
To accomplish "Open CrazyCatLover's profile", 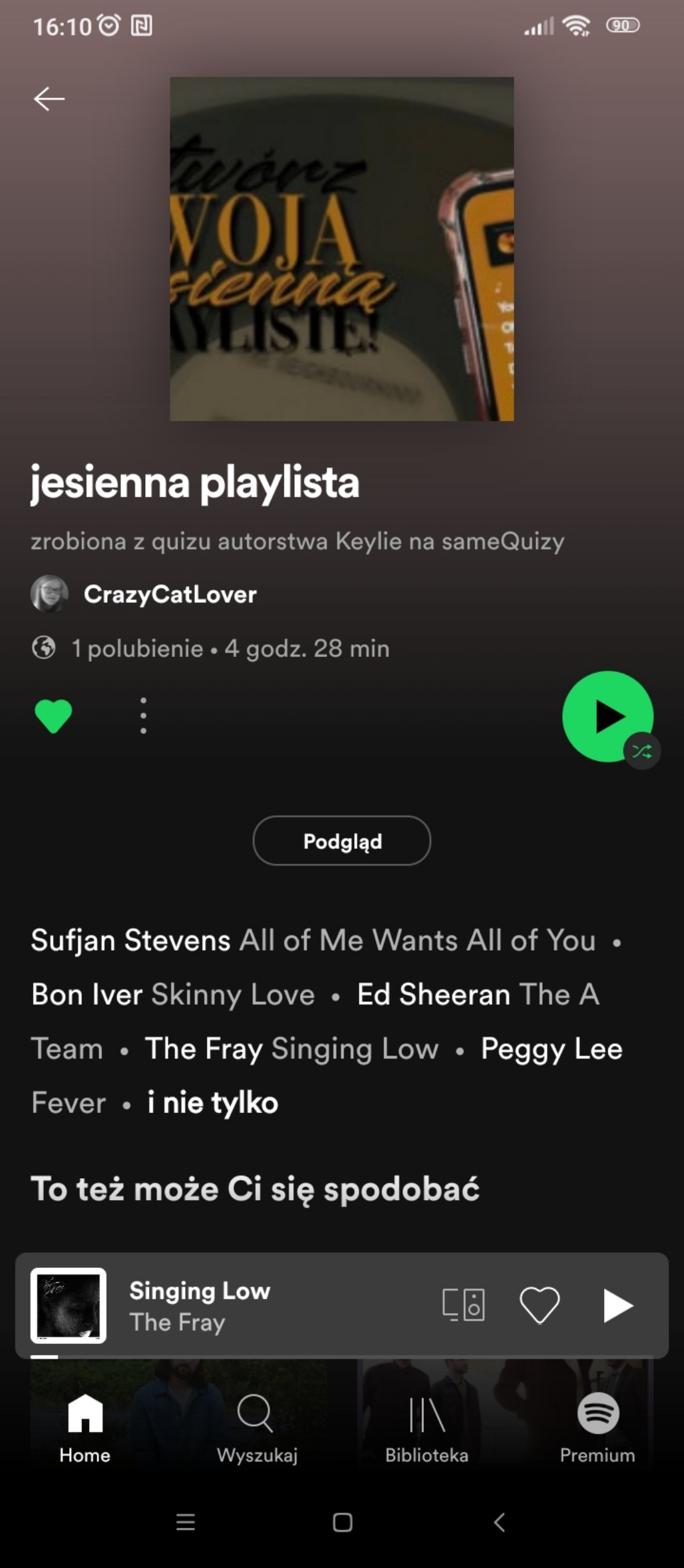I will pyautogui.click(x=144, y=594).
